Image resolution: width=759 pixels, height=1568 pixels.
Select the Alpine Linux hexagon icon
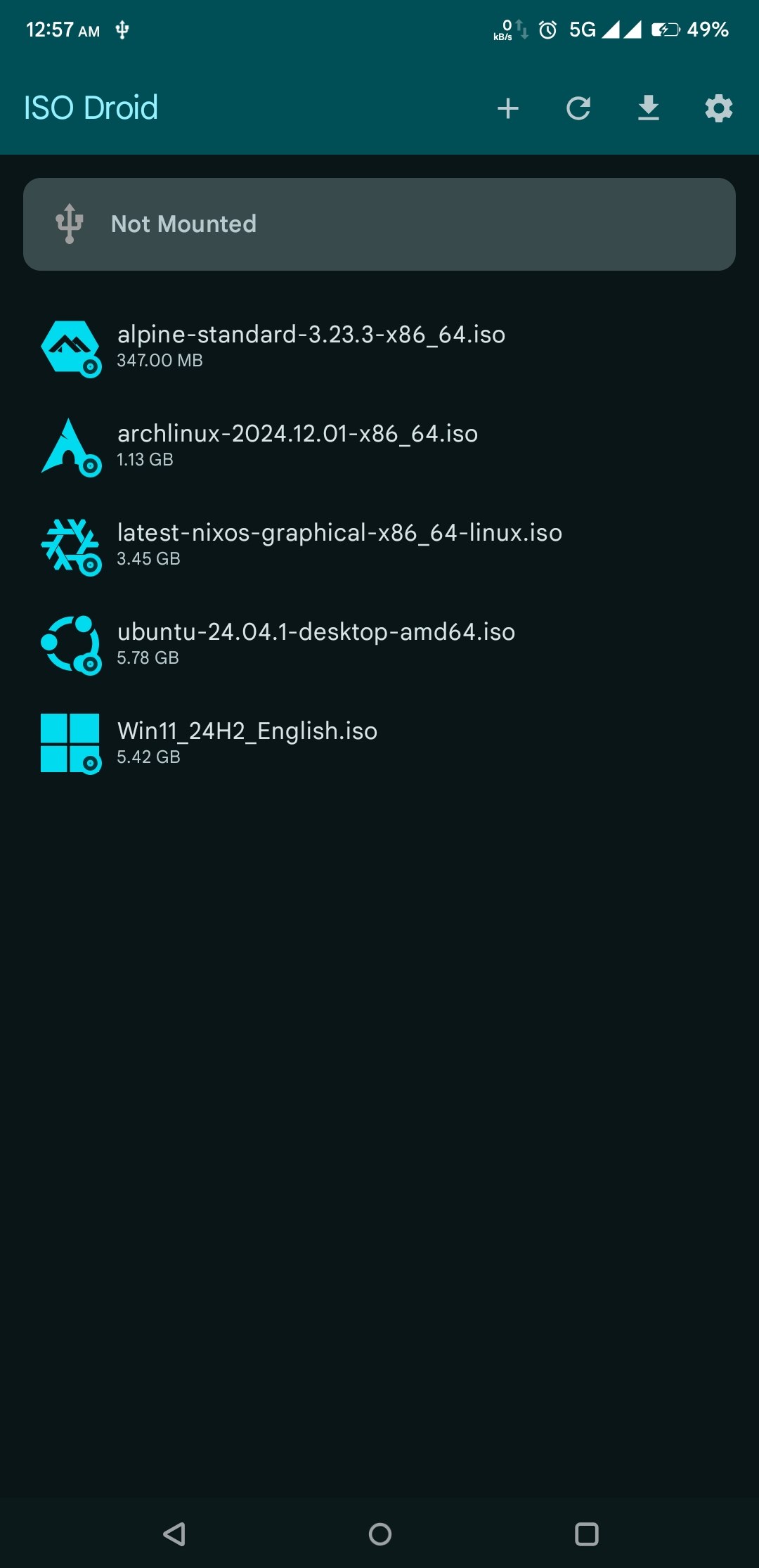[70, 348]
